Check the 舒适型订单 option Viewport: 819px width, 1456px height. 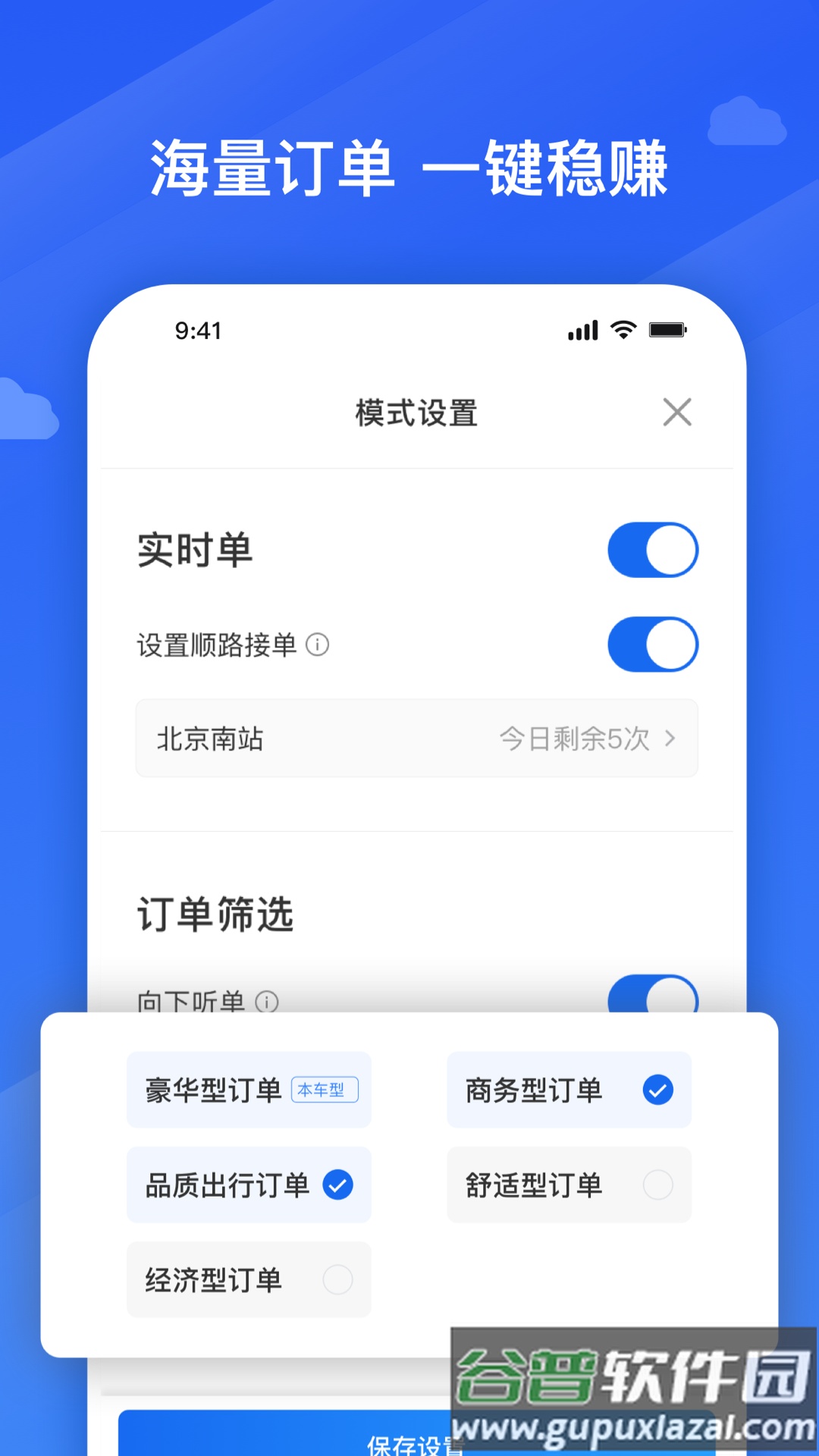pyautogui.click(x=659, y=1185)
